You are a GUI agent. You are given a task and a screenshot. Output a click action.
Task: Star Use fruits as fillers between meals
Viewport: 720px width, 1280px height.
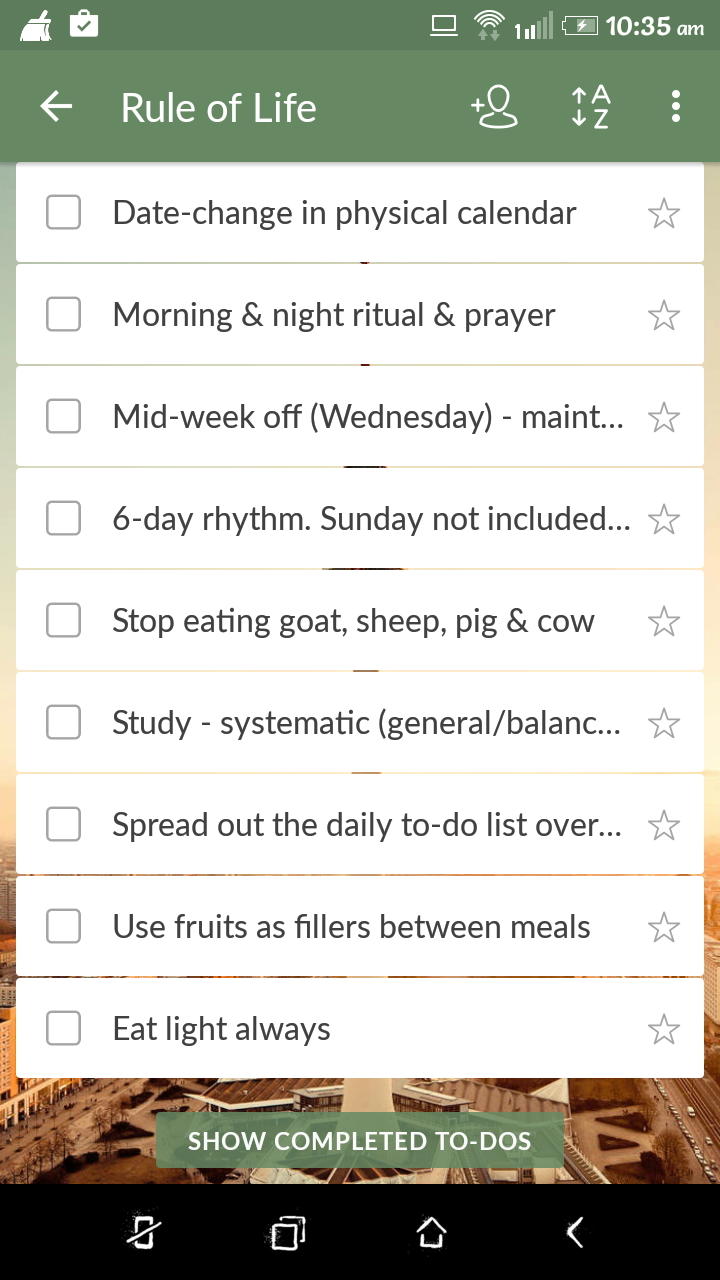click(664, 928)
